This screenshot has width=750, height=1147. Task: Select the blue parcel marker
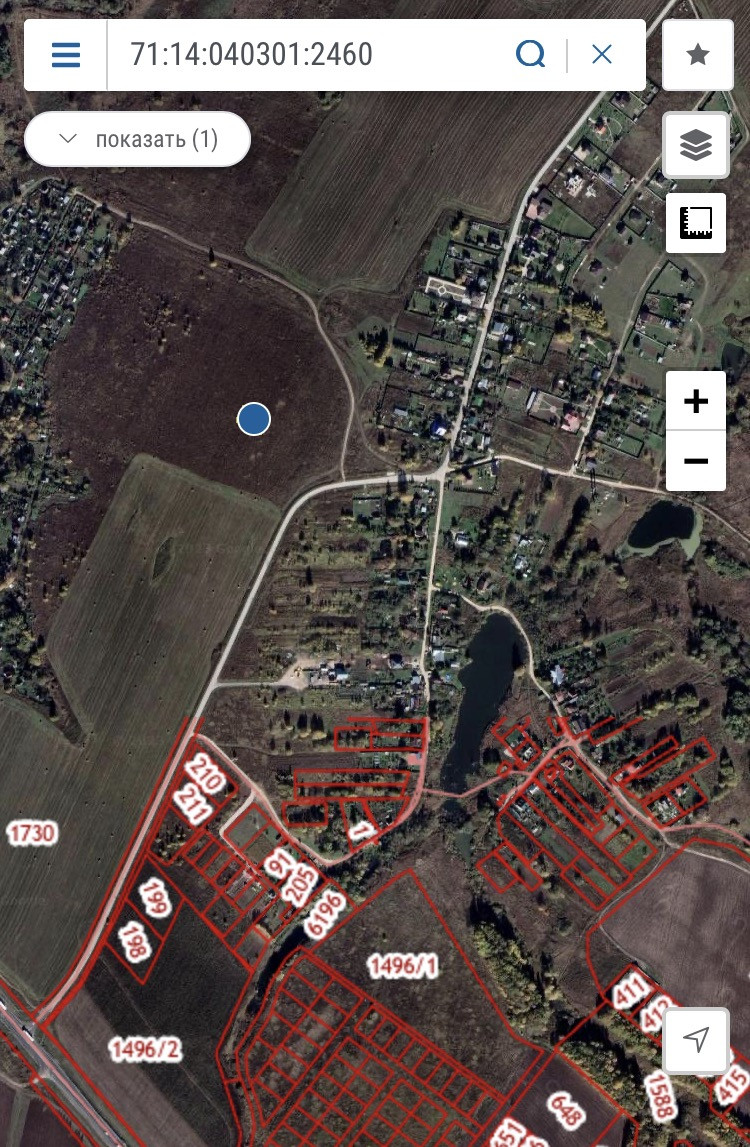[254, 419]
